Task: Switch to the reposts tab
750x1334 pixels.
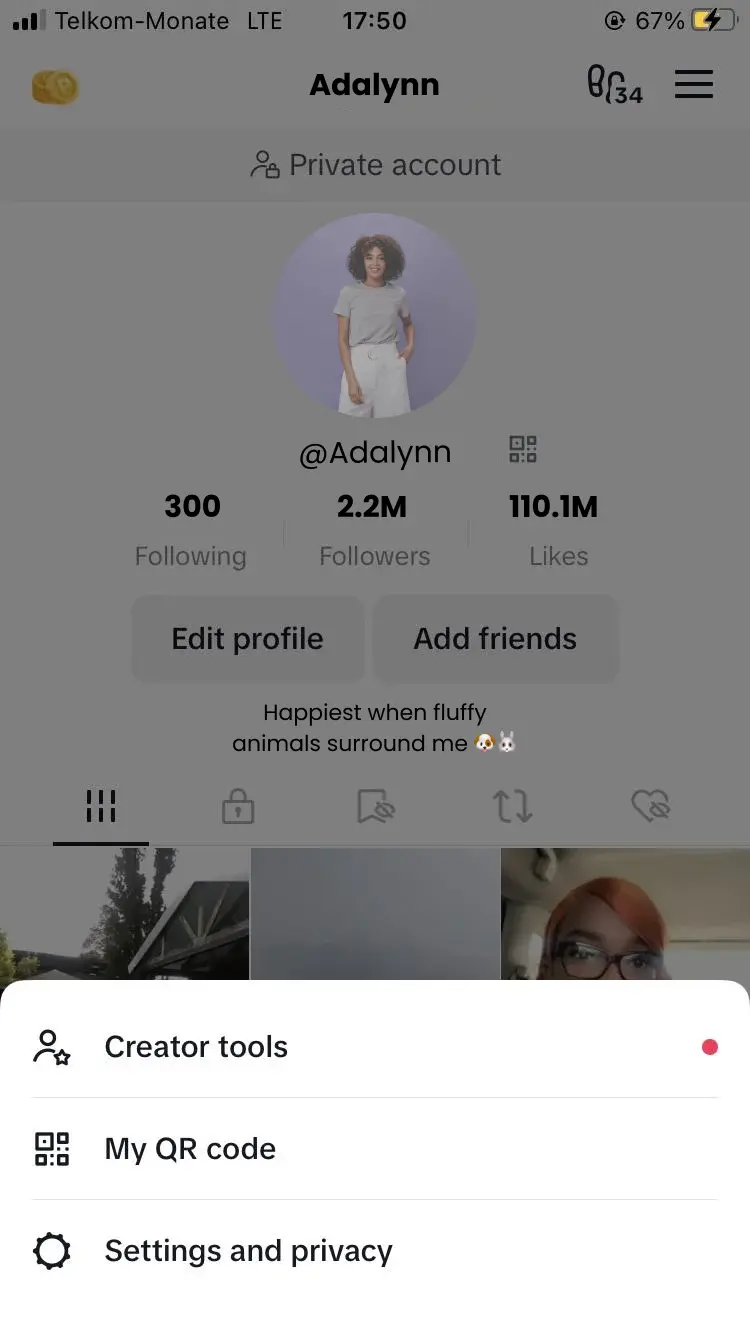Action: (x=513, y=806)
